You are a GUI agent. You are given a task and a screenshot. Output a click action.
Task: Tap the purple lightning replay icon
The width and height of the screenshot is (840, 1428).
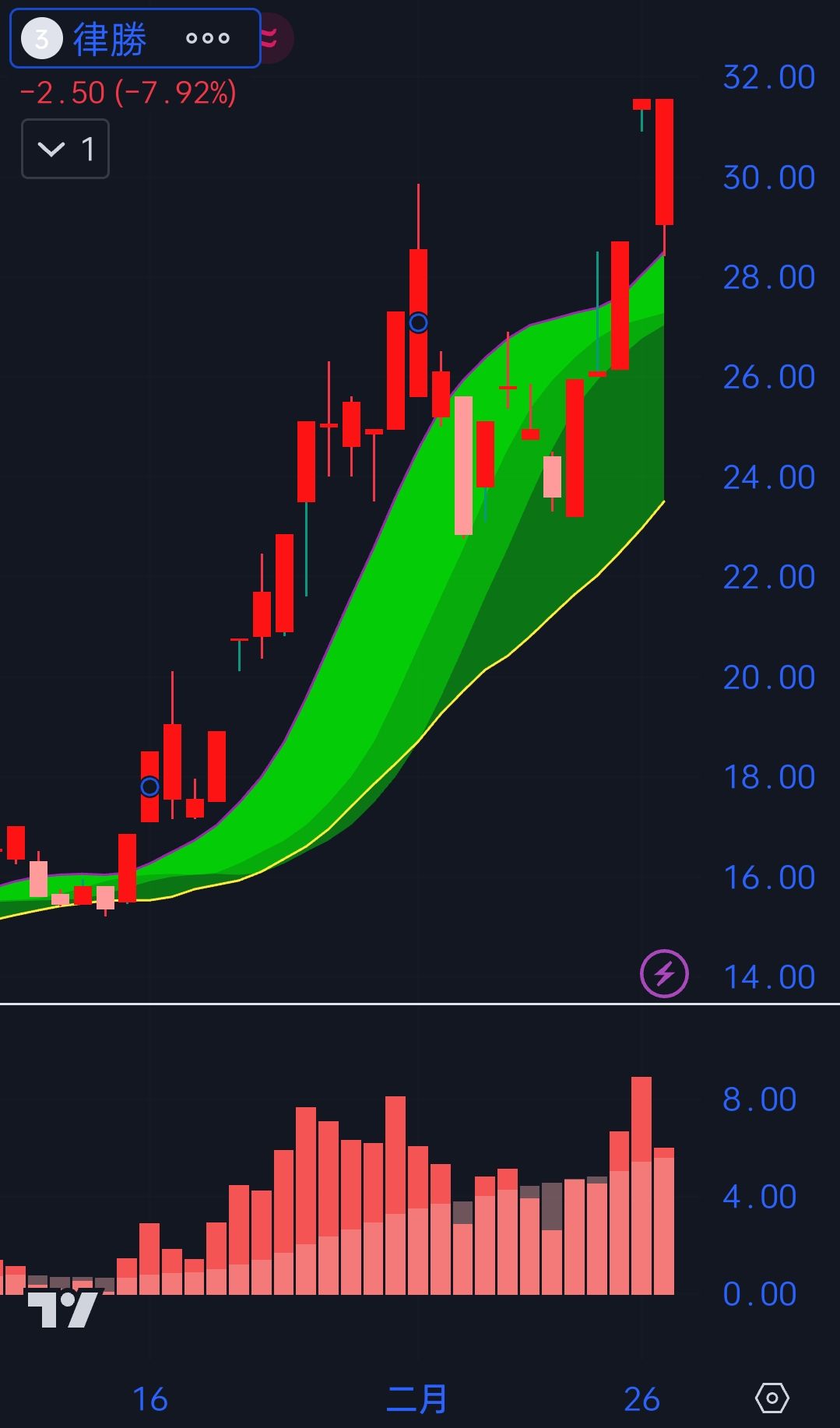(664, 973)
